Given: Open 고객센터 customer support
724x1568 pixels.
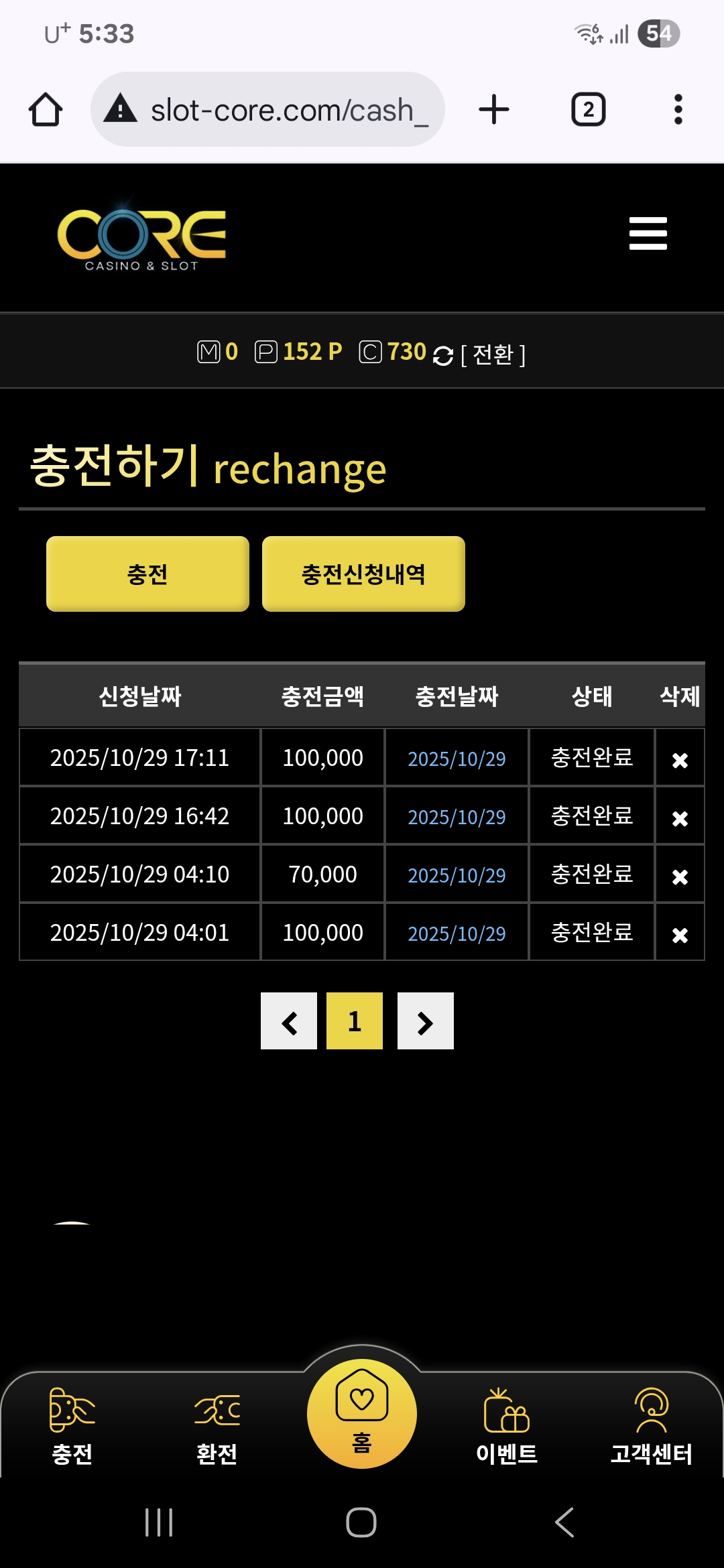Looking at the screenshot, I should click(x=651, y=1425).
